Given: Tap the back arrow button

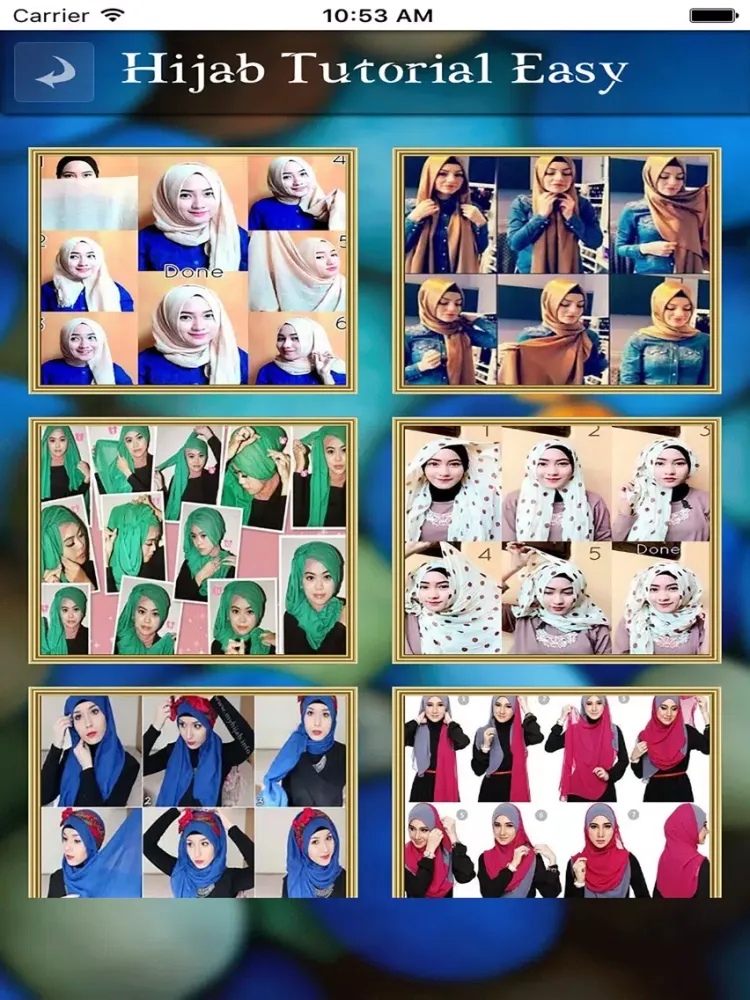Looking at the screenshot, I should (x=54, y=72).
